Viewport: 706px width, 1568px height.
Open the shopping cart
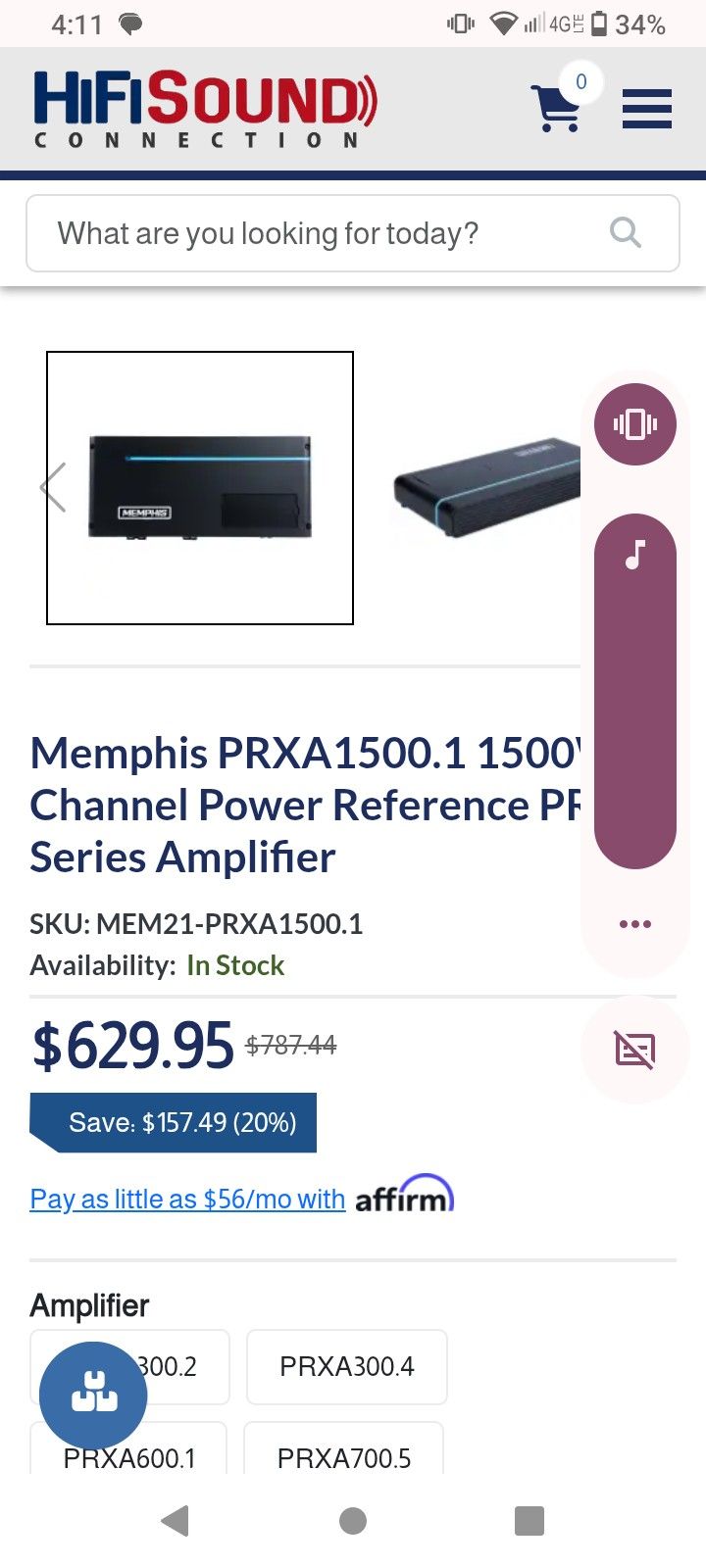click(x=556, y=108)
